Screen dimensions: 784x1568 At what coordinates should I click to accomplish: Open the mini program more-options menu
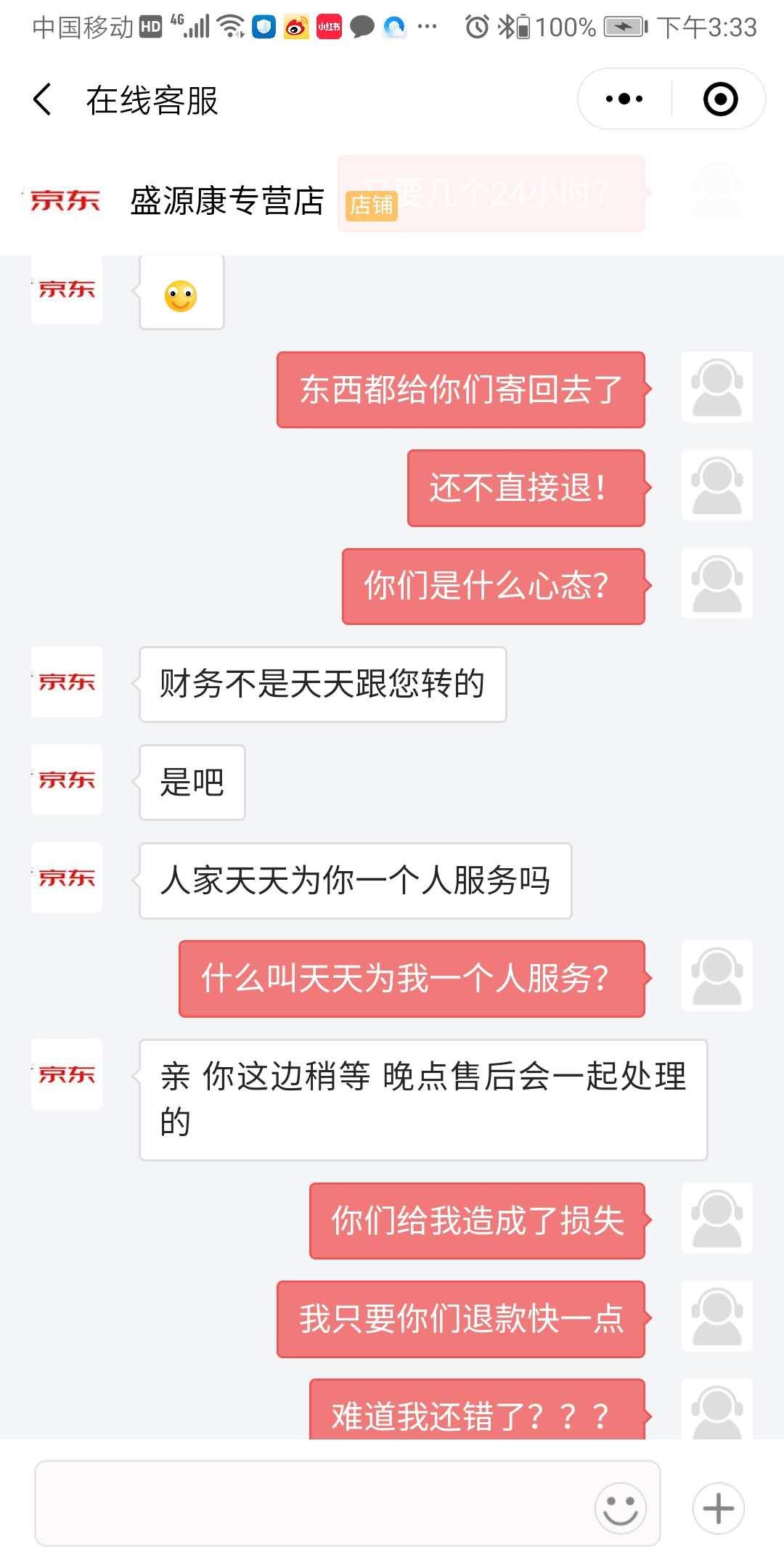pyautogui.click(x=624, y=99)
